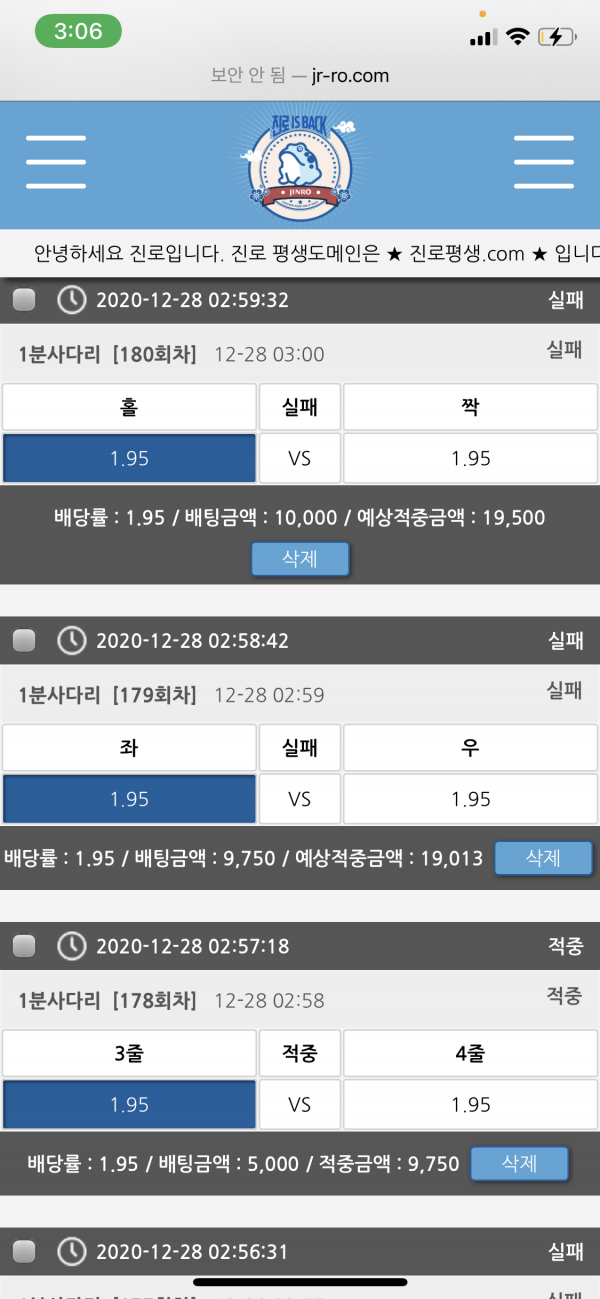Delete the 180회차 bet record

(x=299, y=559)
